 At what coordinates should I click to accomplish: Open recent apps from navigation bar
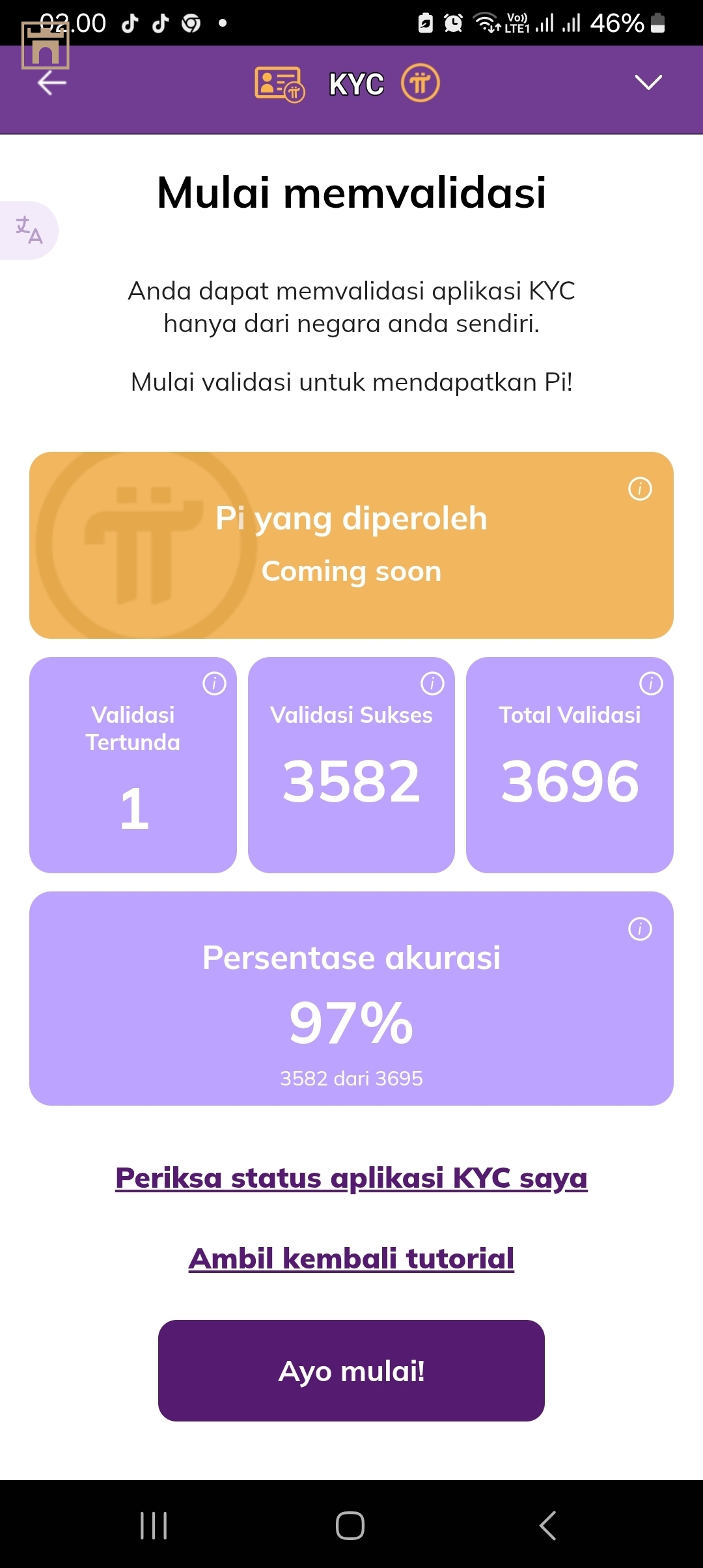pyautogui.click(x=154, y=1525)
